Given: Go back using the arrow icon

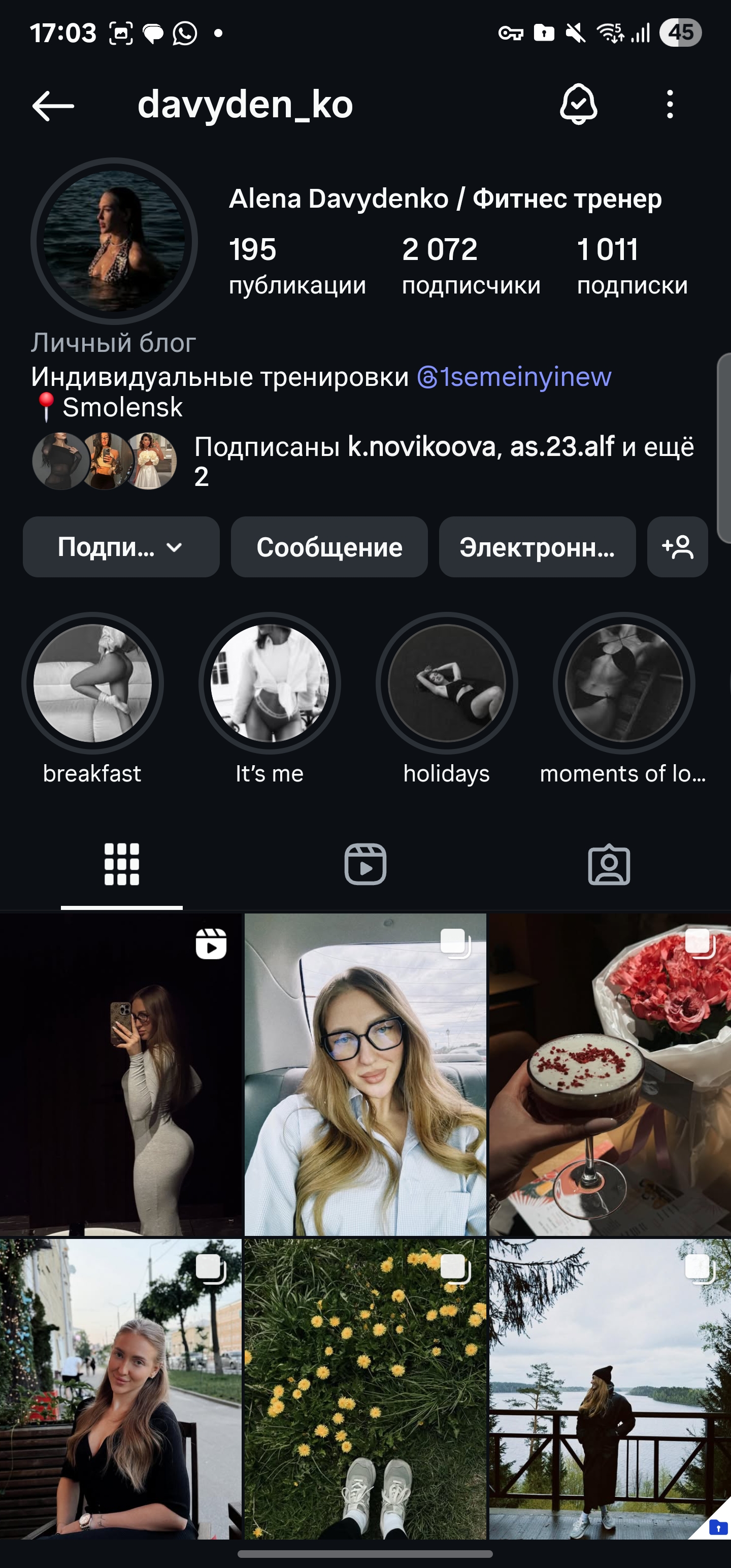Looking at the screenshot, I should click(53, 105).
